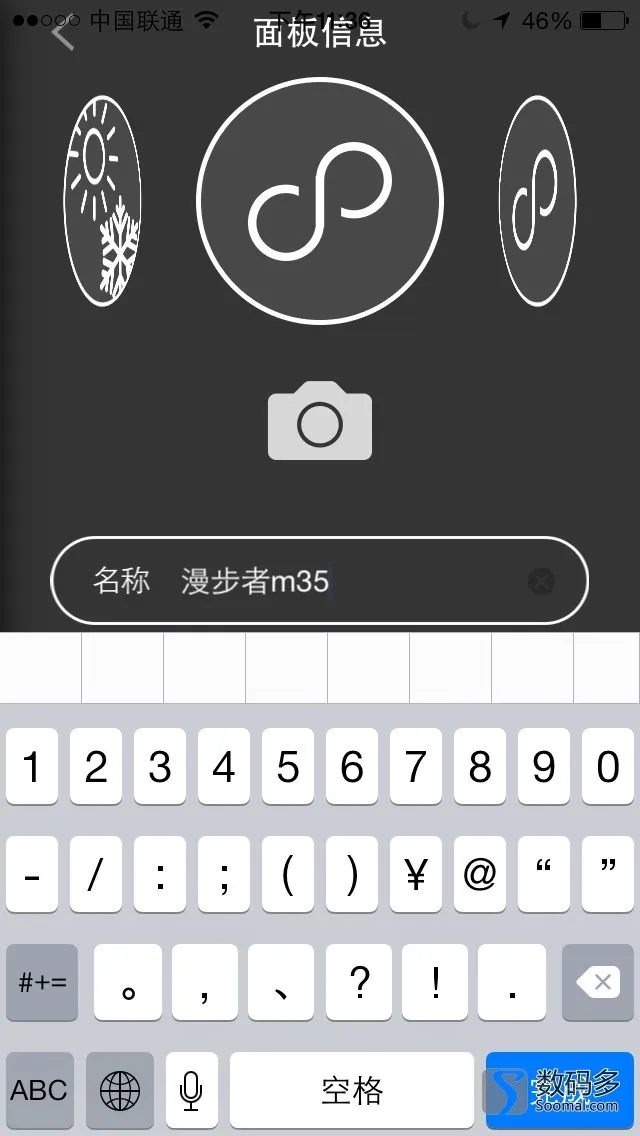Select the partially visible loop icon on the right
Image resolution: width=640 pixels, height=1136 pixels.
(x=538, y=200)
